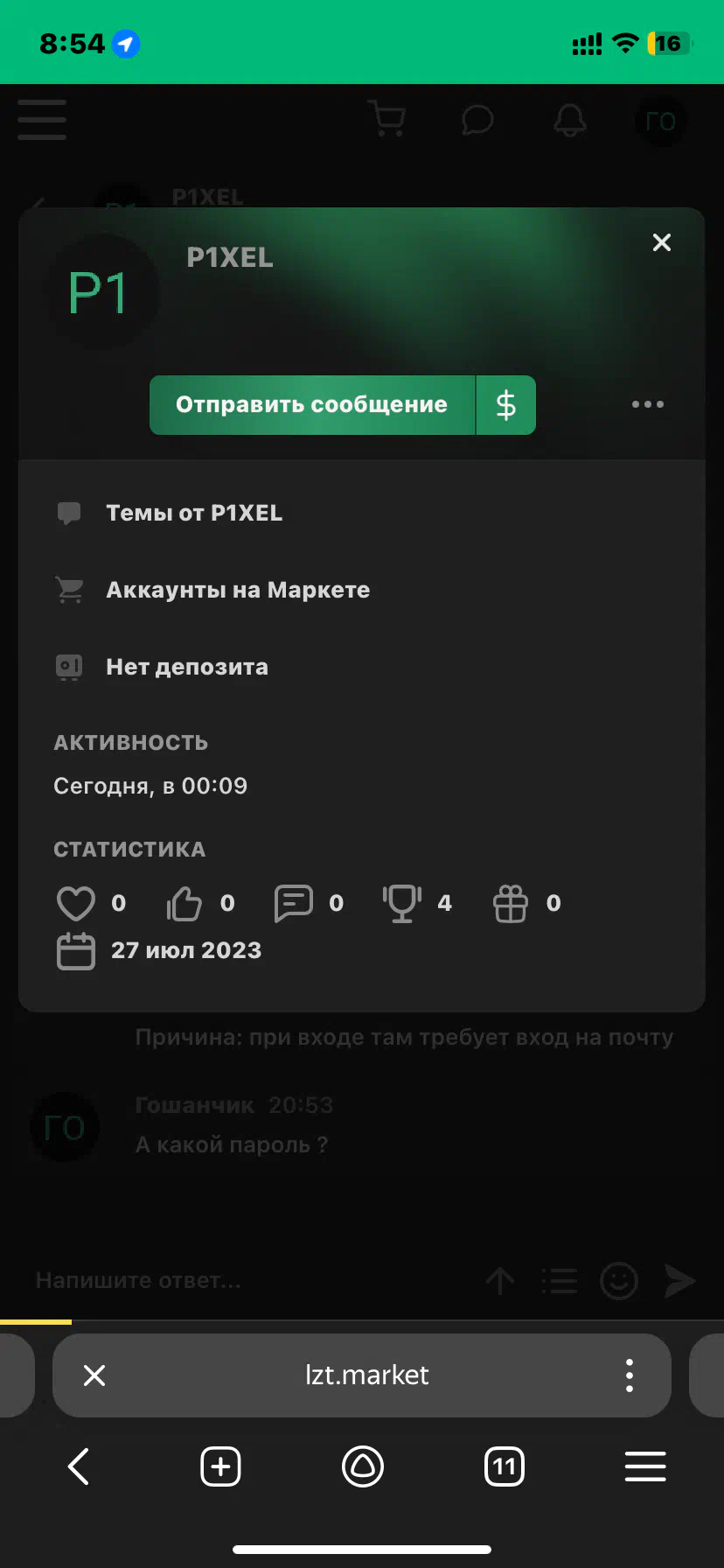The image size is (724, 1568).
Task: Tap the Отправить сообщение button
Action: [x=312, y=405]
